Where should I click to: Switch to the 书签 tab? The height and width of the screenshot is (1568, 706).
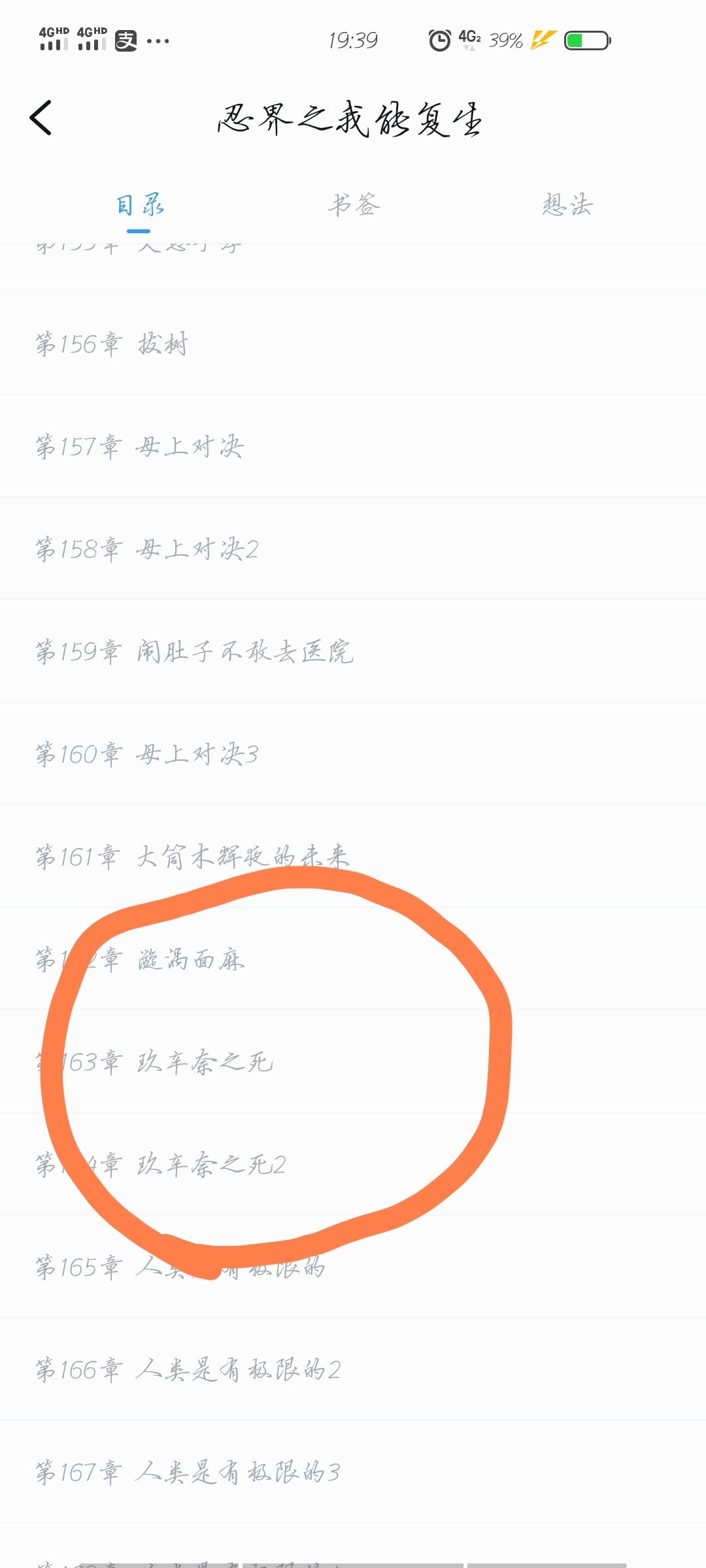pos(353,204)
